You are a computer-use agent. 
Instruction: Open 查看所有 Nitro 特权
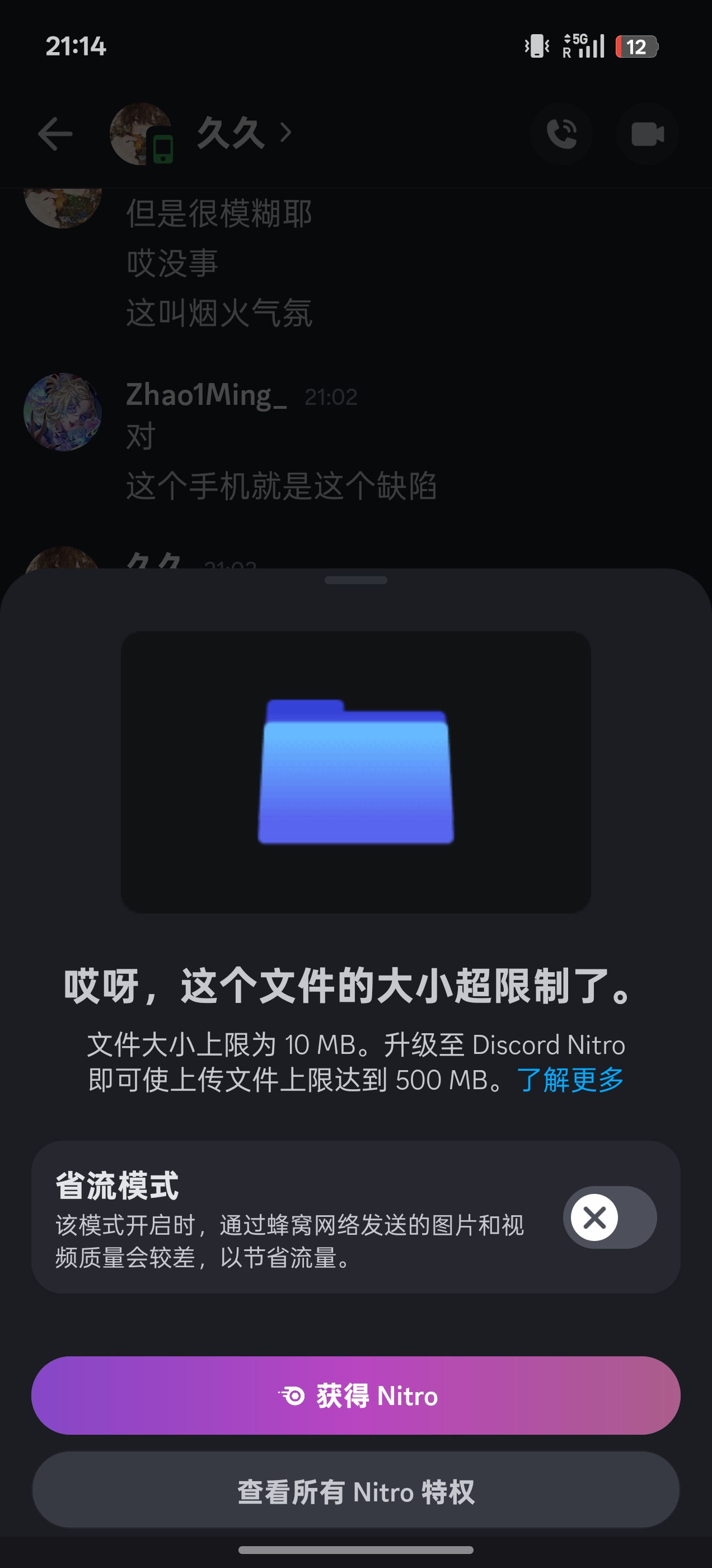point(356,1491)
